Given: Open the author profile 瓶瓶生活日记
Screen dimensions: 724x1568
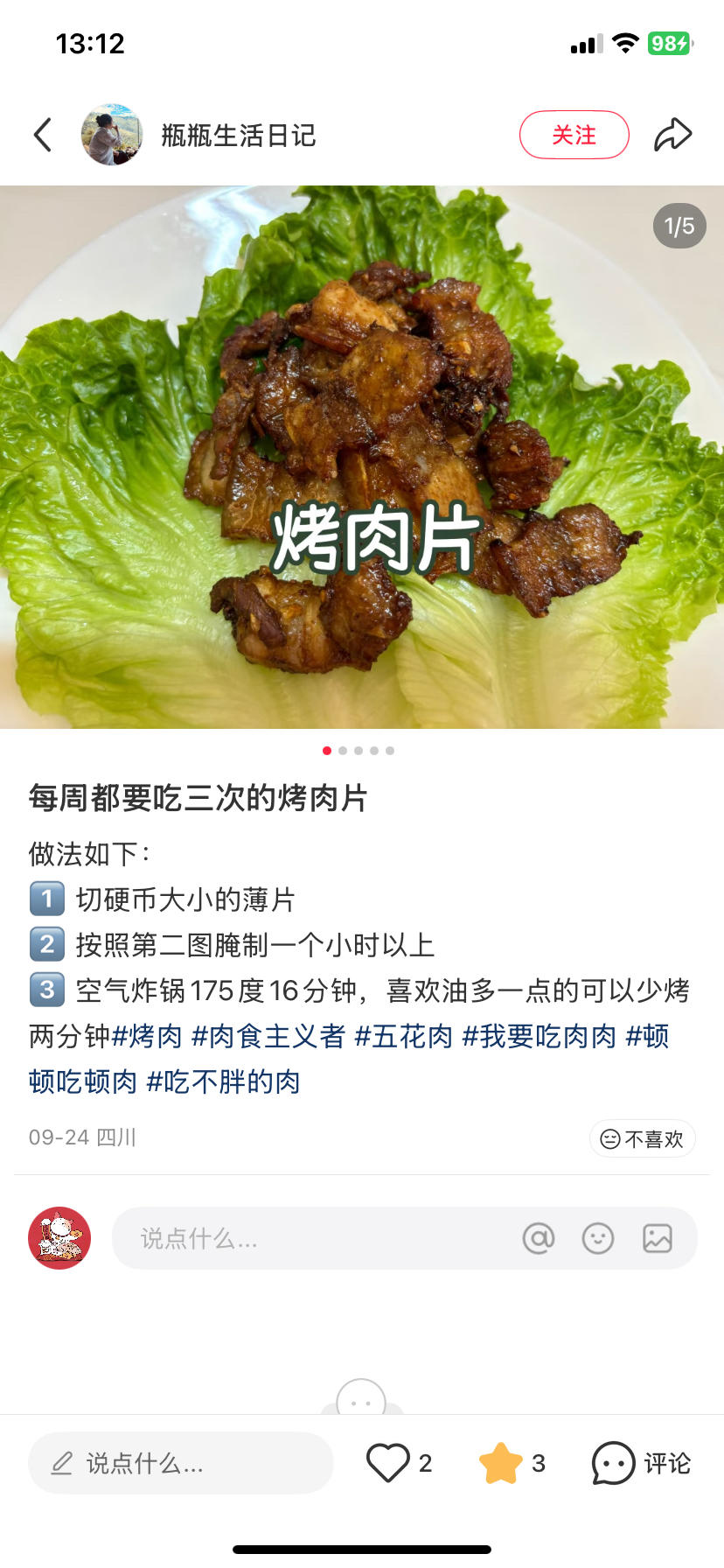Looking at the screenshot, I should [x=239, y=135].
